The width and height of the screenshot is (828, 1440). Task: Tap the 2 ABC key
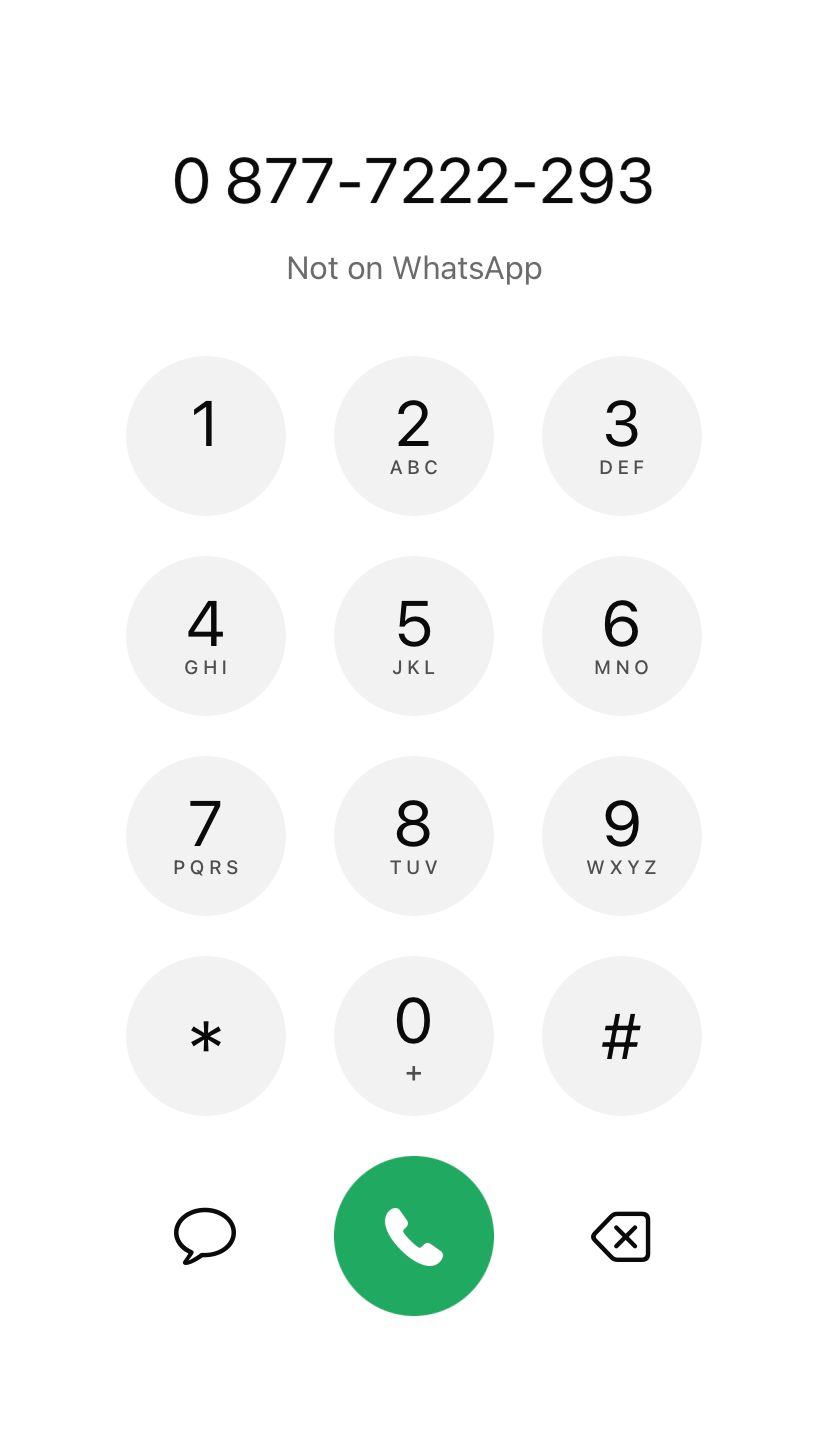click(413, 436)
